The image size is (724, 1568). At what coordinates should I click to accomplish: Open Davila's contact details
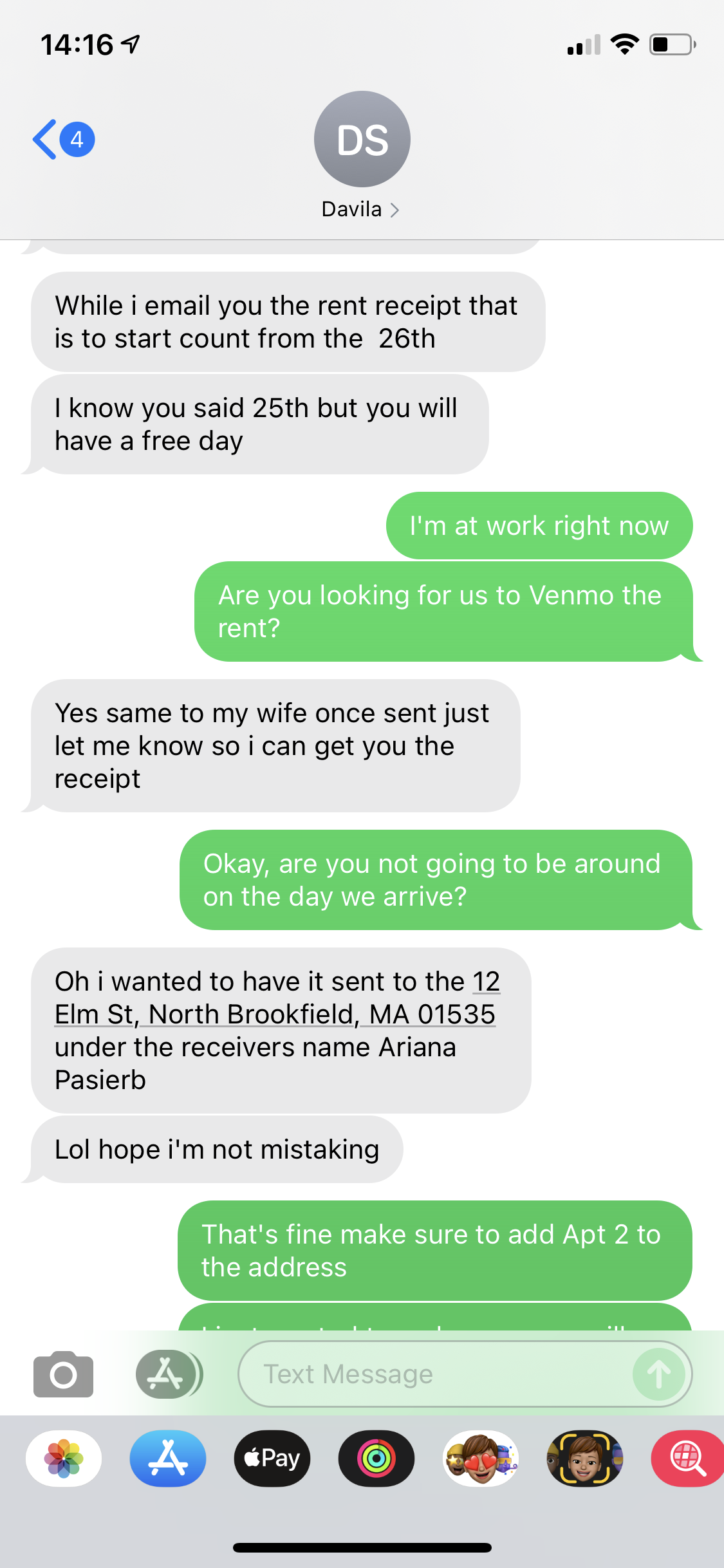tap(362, 156)
